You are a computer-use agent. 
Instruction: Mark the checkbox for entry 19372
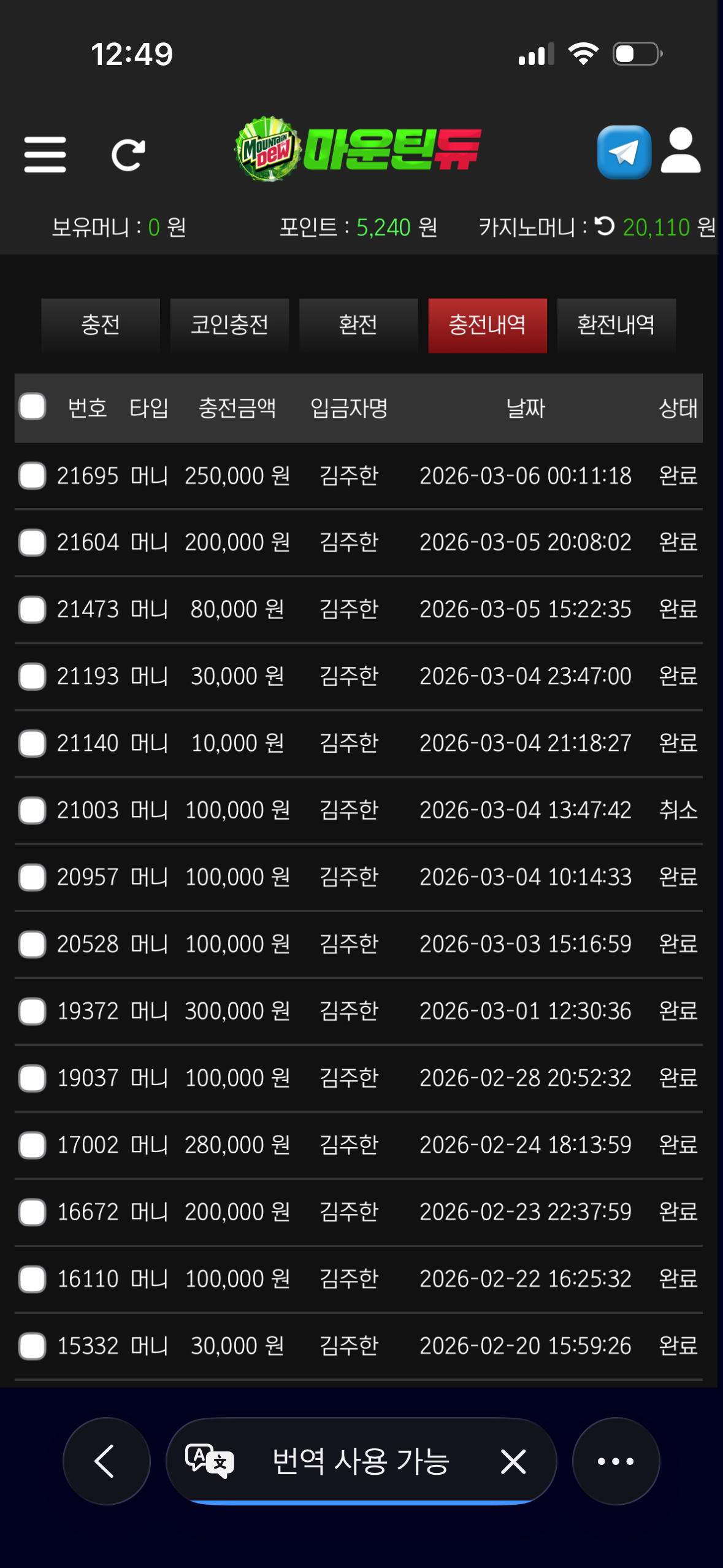33,1012
